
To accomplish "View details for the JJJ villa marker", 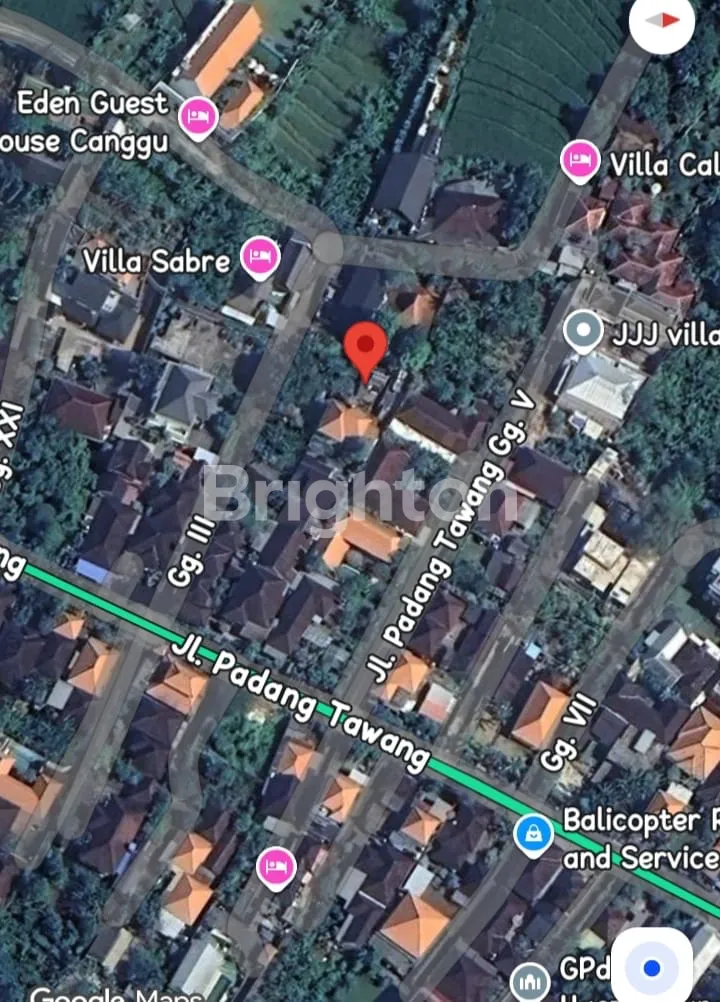I will 583,331.
